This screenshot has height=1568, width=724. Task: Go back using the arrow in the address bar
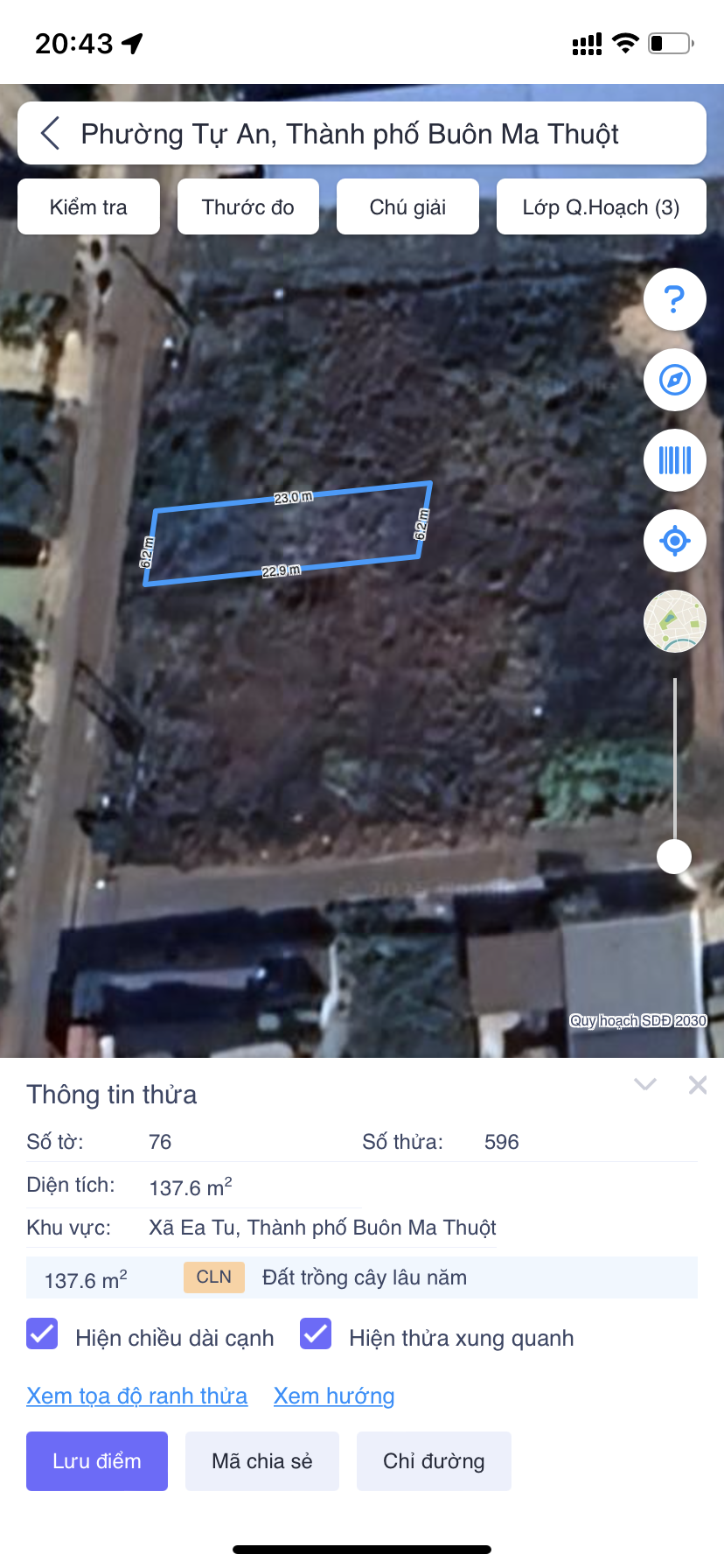point(51,134)
